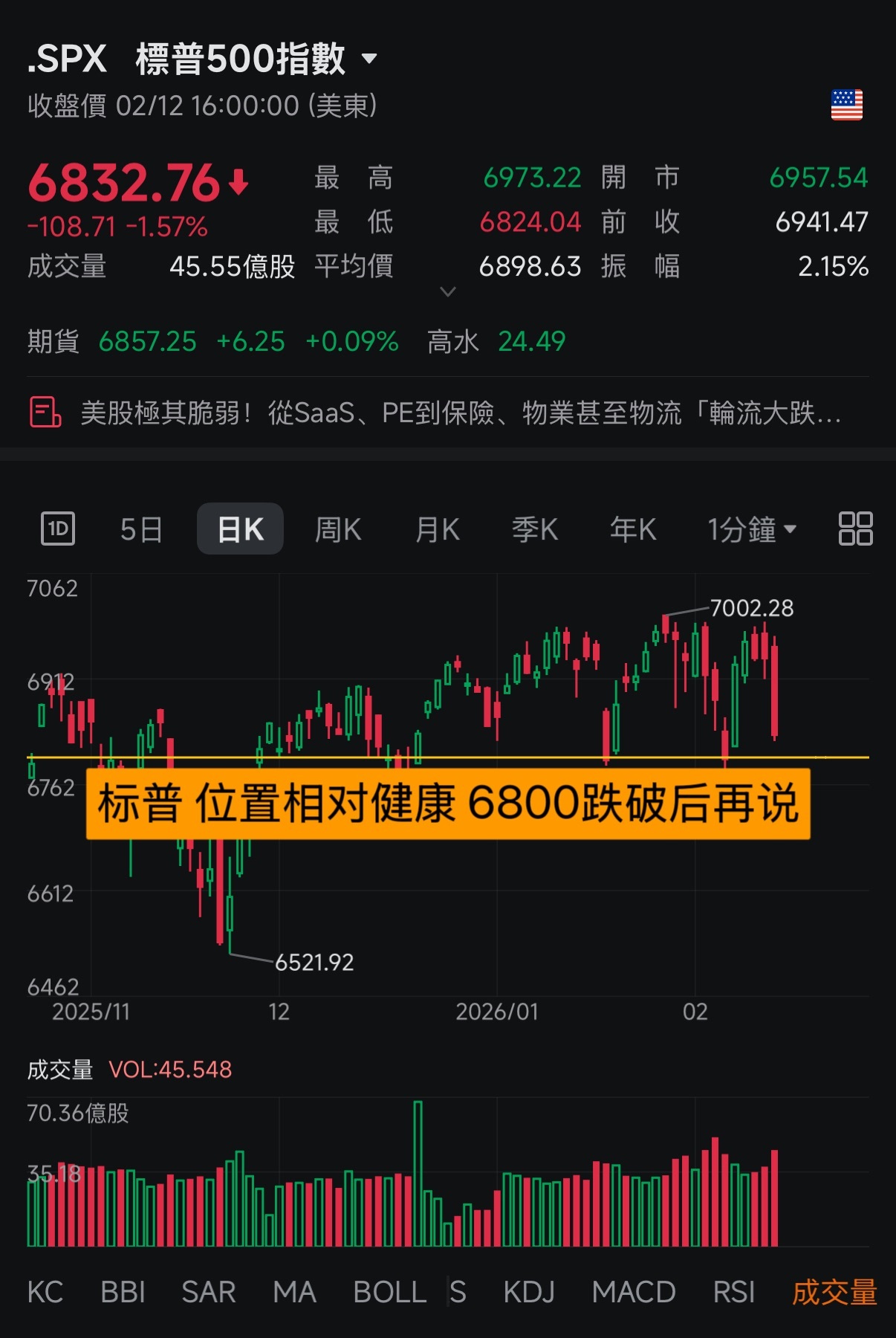This screenshot has width=896, height=1338.
Task: Open the news headline about 美股極其脆弱
Action: click(x=461, y=413)
